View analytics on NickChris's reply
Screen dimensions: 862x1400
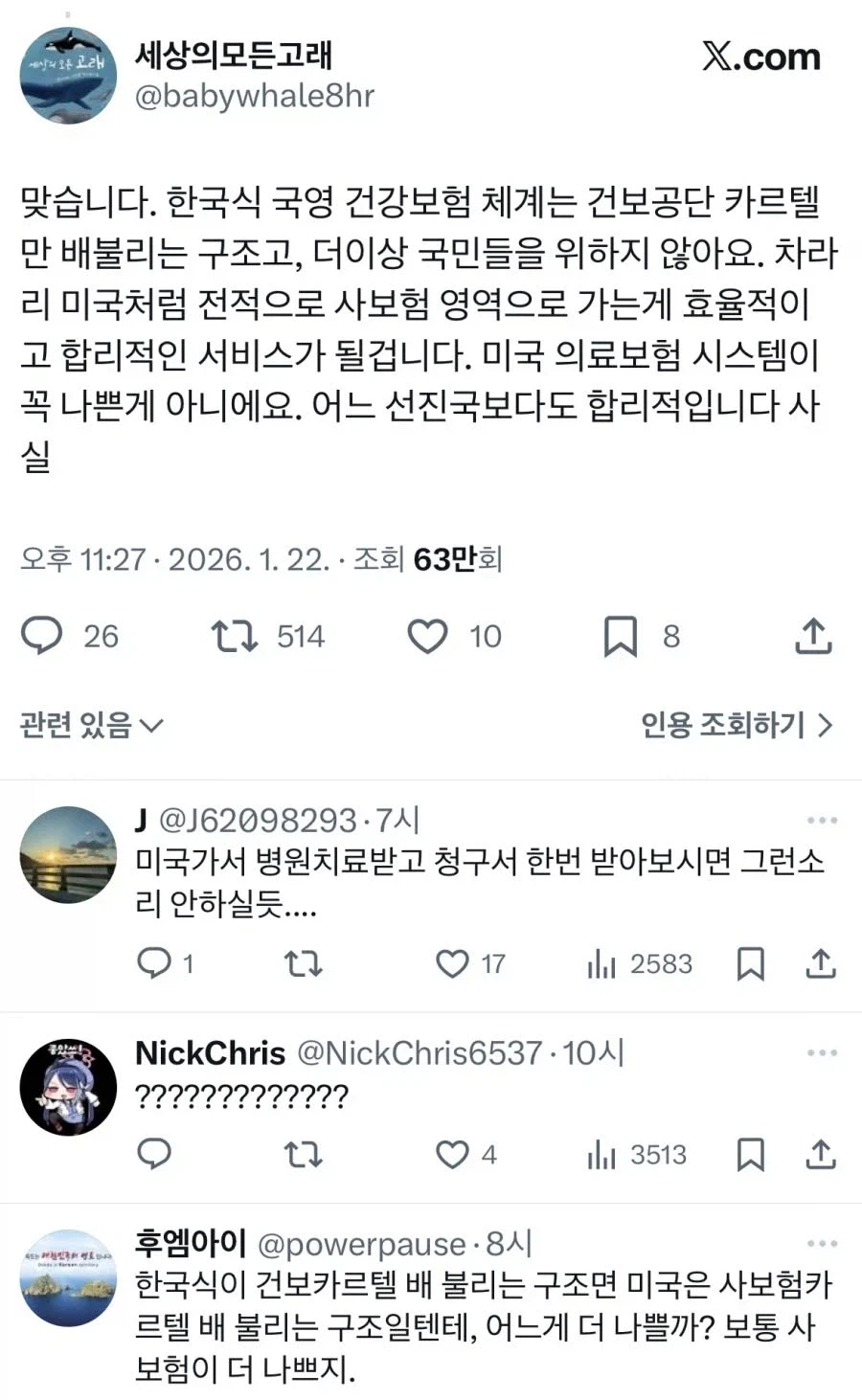coord(601,1155)
